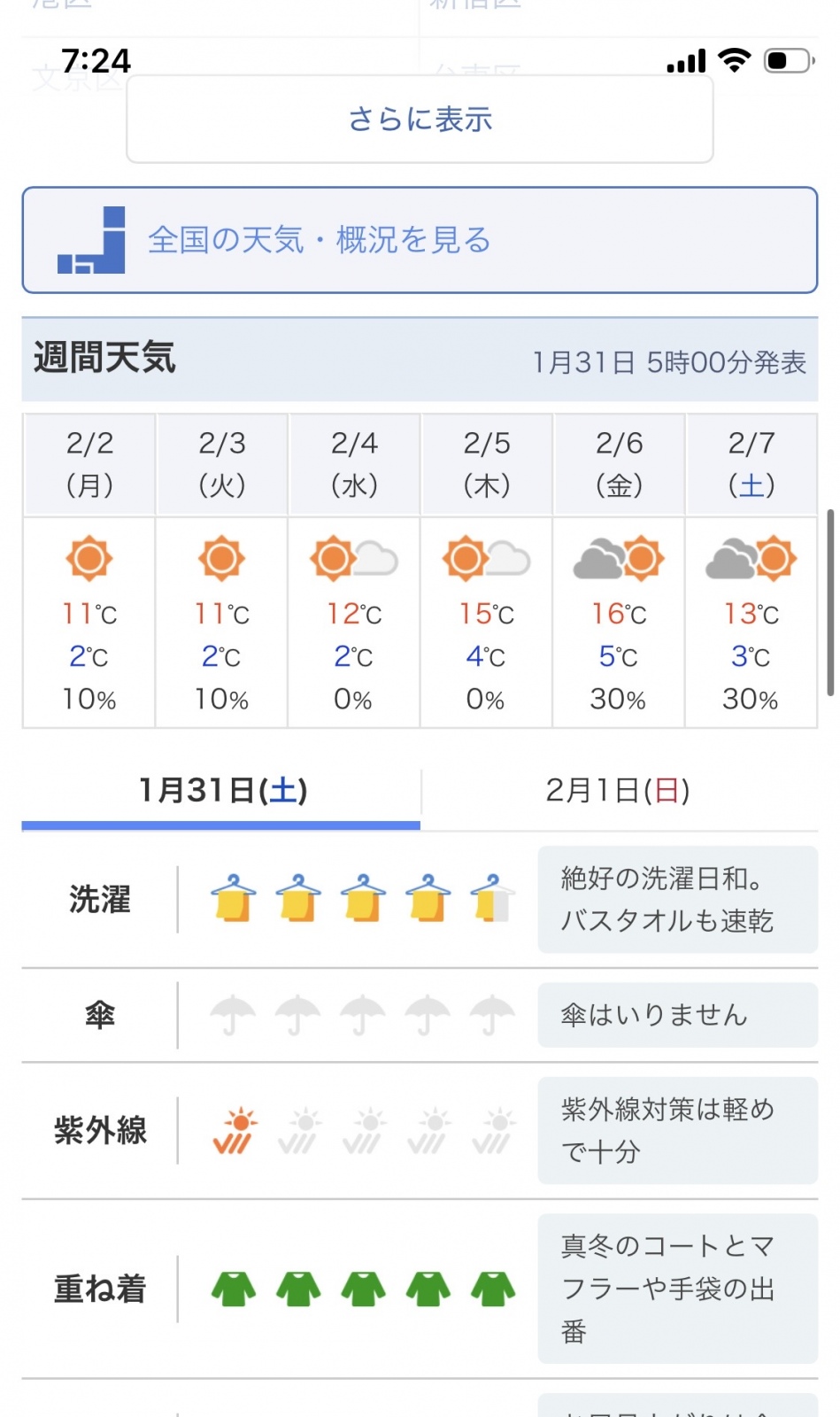This screenshot has height=1417, width=840.
Task: Switch to the 2月1日(日) tab
Action: pos(618,790)
